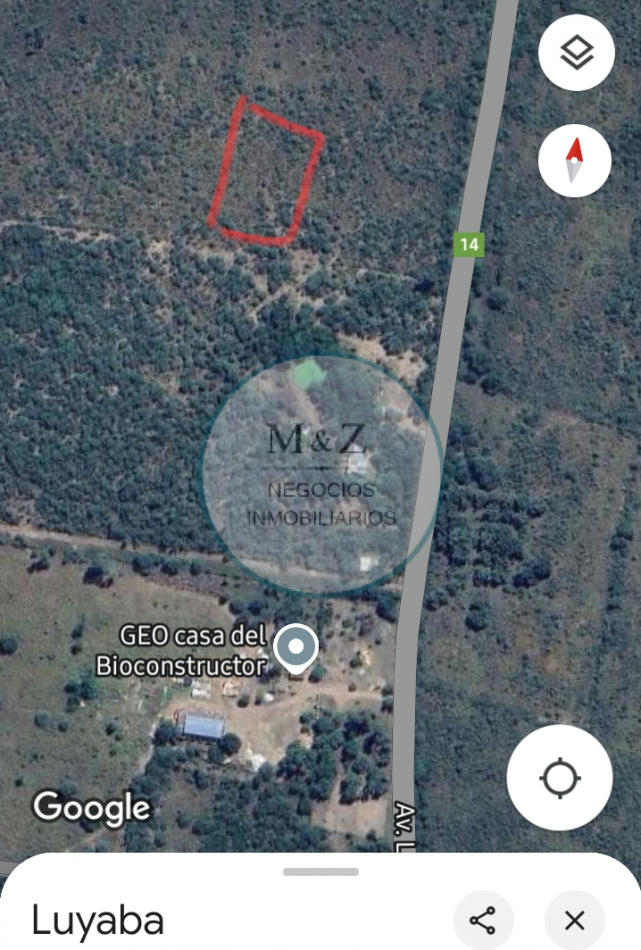The height and width of the screenshot is (950, 641).
Task: Expand the Luyaba bottom sheet handle
Action: point(320,872)
